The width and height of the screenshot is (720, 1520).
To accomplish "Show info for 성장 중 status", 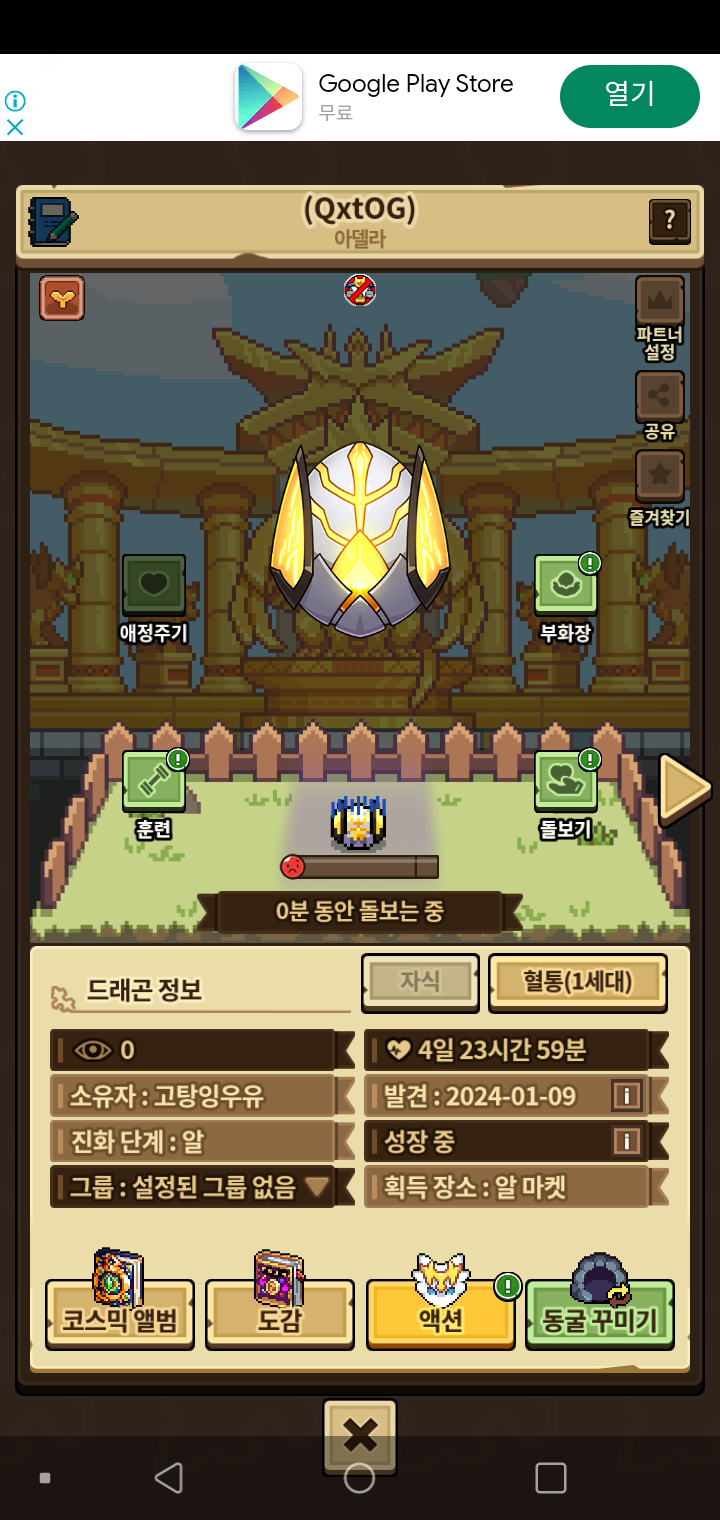I will point(627,1141).
